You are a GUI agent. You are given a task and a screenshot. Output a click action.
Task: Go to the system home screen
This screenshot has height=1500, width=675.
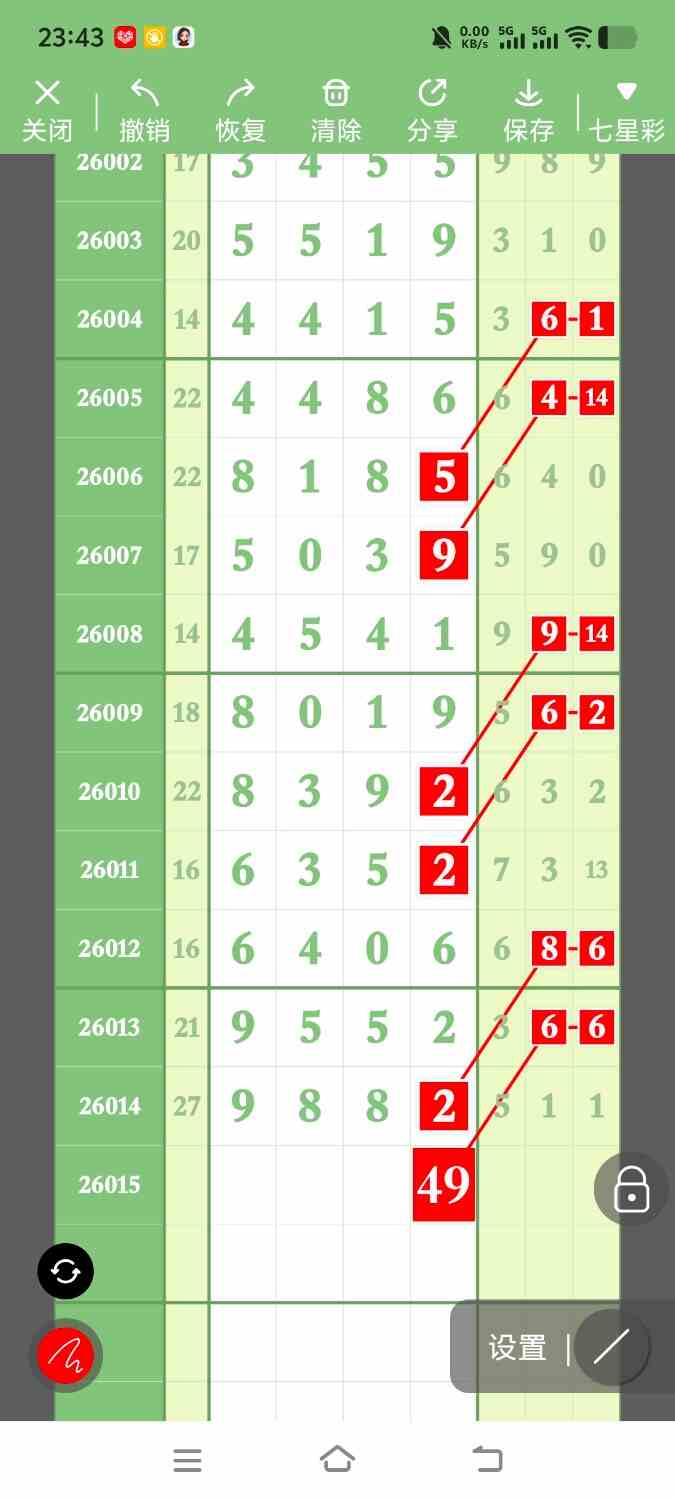click(x=337, y=1460)
